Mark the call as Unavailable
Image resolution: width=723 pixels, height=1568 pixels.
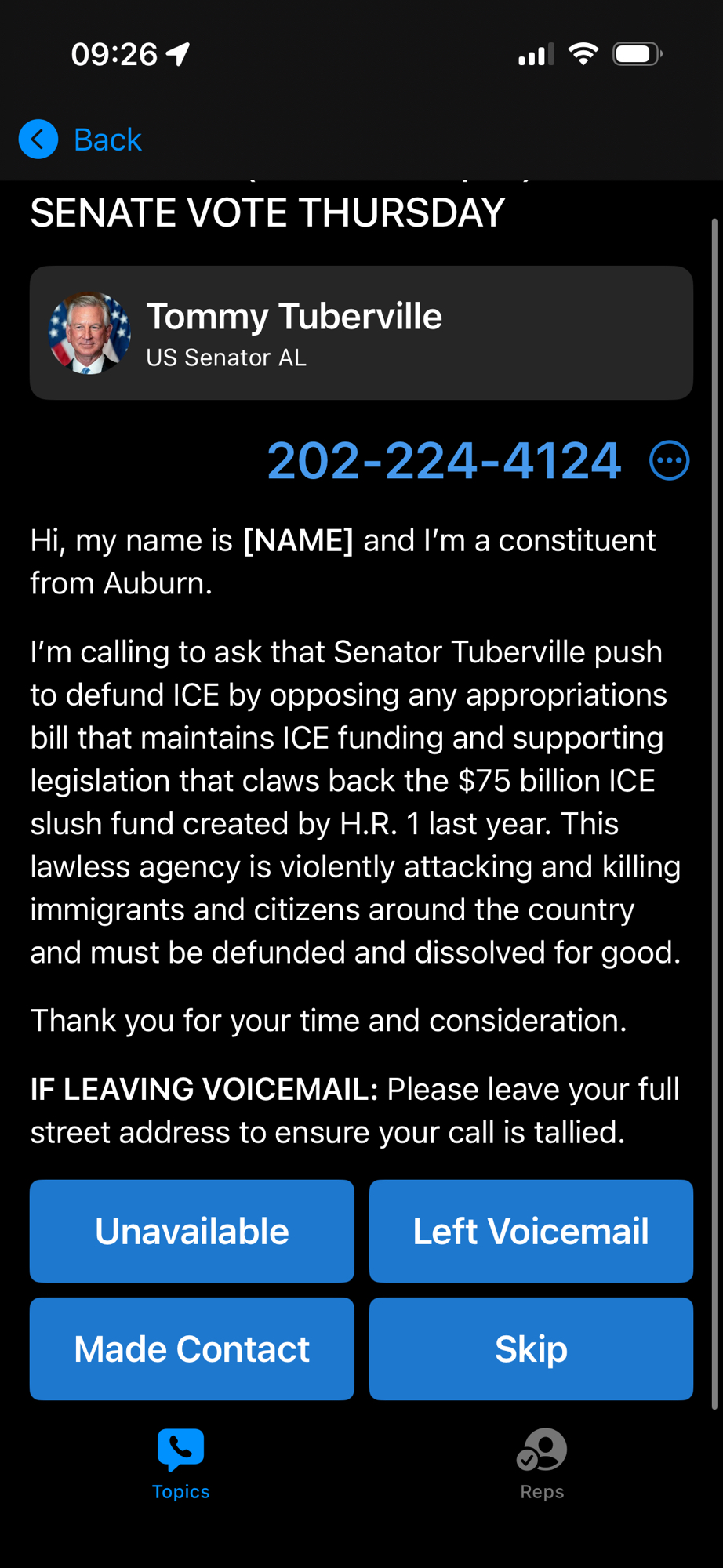click(x=191, y=1231)
